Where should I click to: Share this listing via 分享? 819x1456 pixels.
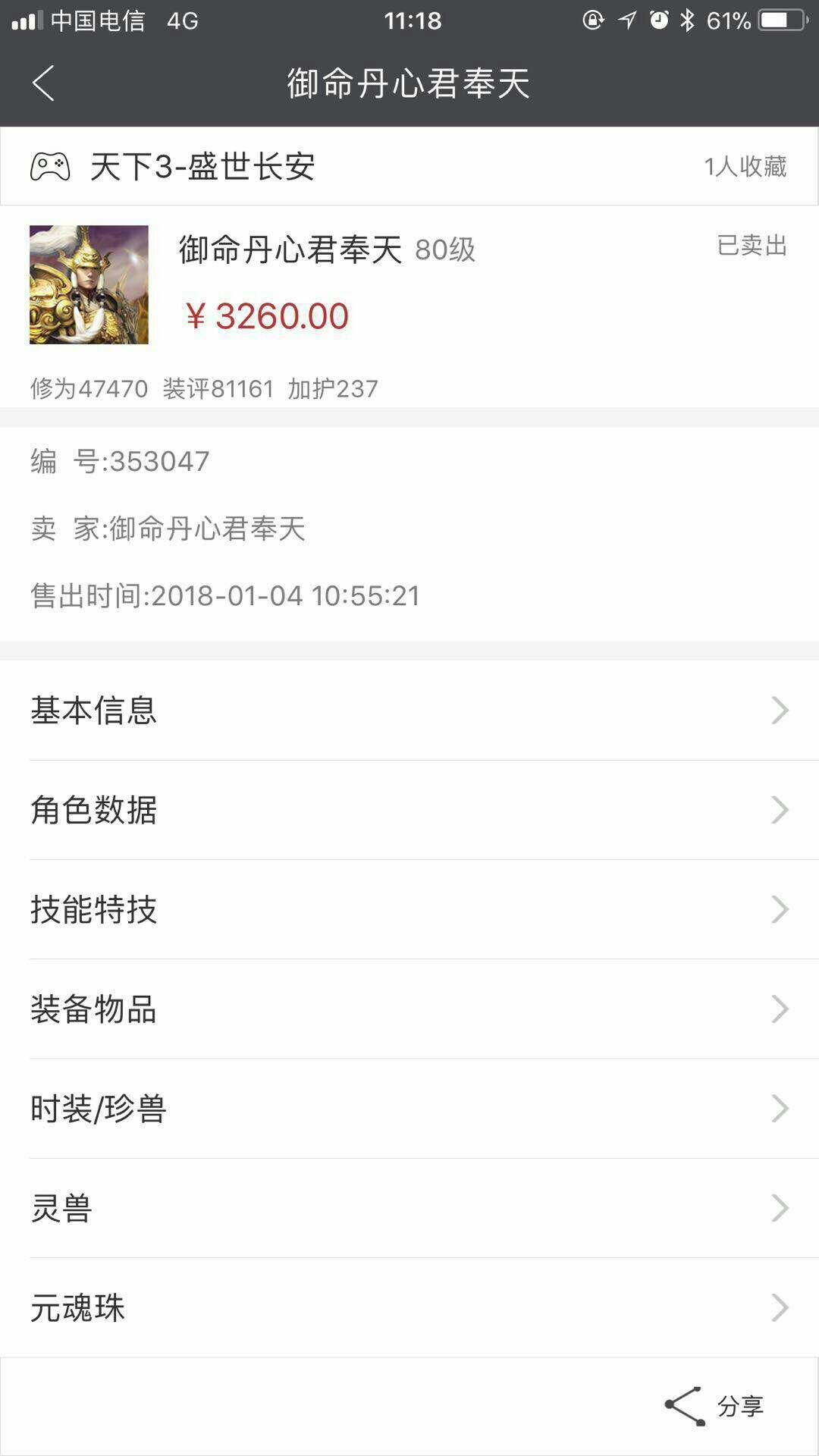714,1406
